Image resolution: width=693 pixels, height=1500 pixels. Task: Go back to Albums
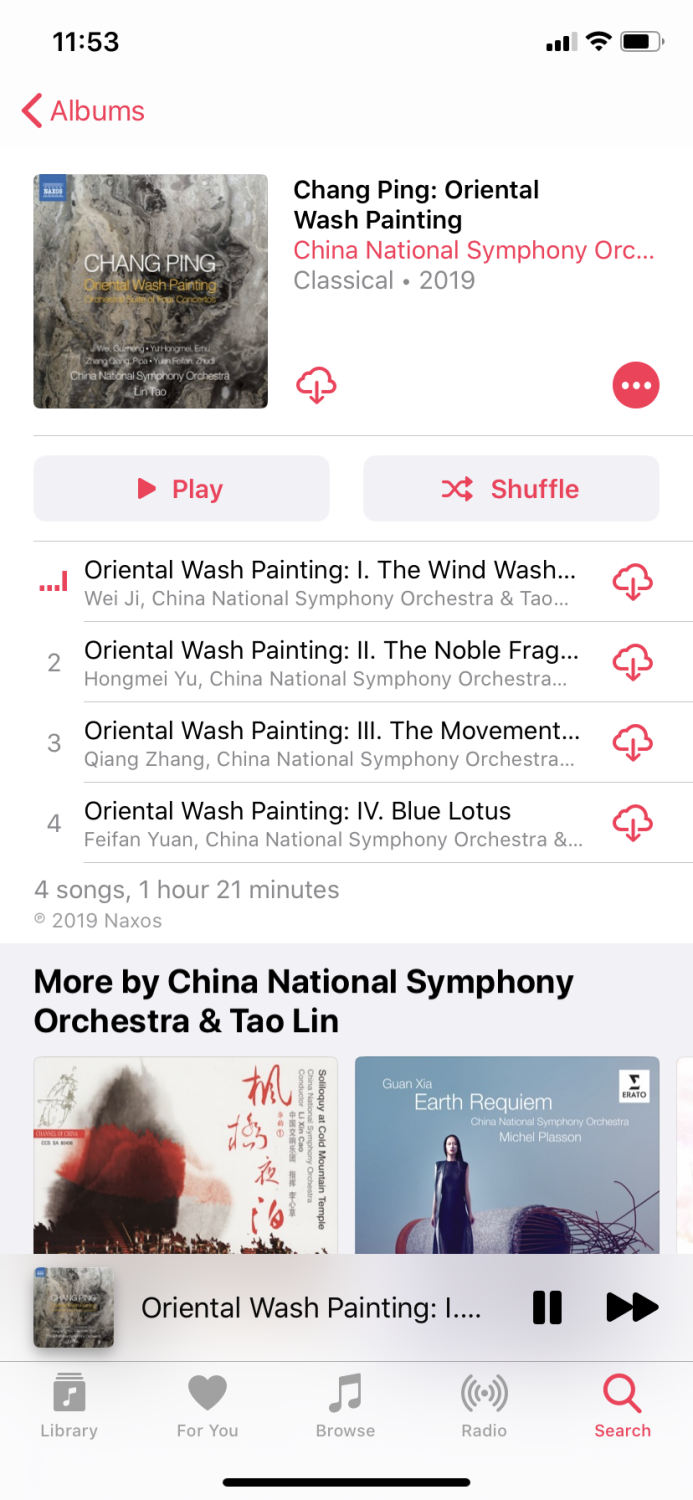click(x=84, y=111)
